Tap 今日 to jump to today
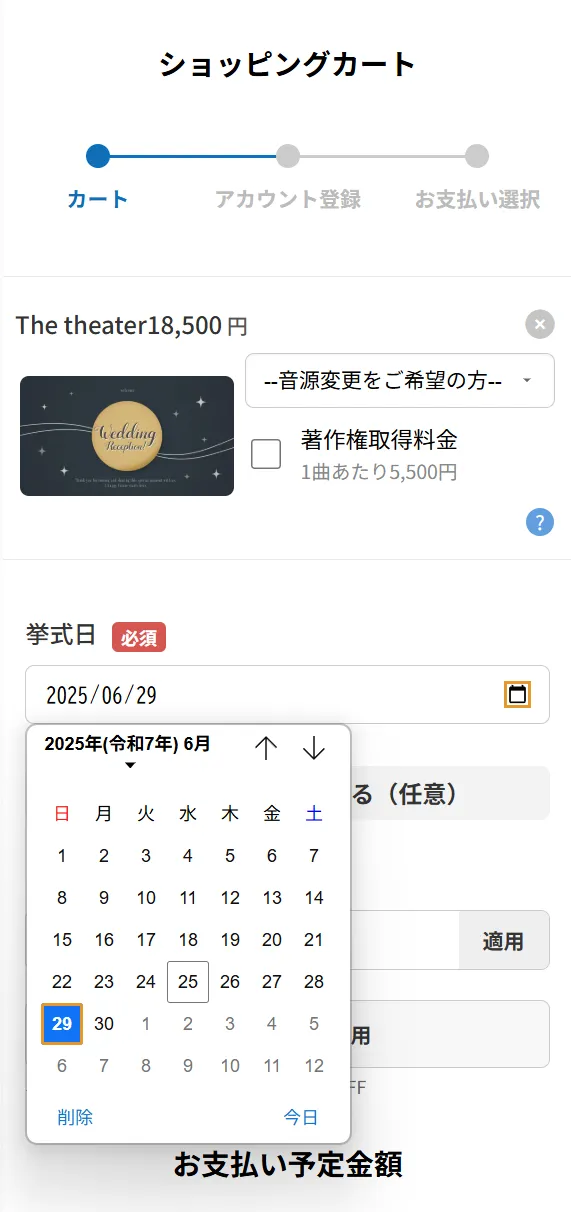Image resolution: width=571 pixels, height=1212 pixels. pyautogui.click(x=301, y=1117)
